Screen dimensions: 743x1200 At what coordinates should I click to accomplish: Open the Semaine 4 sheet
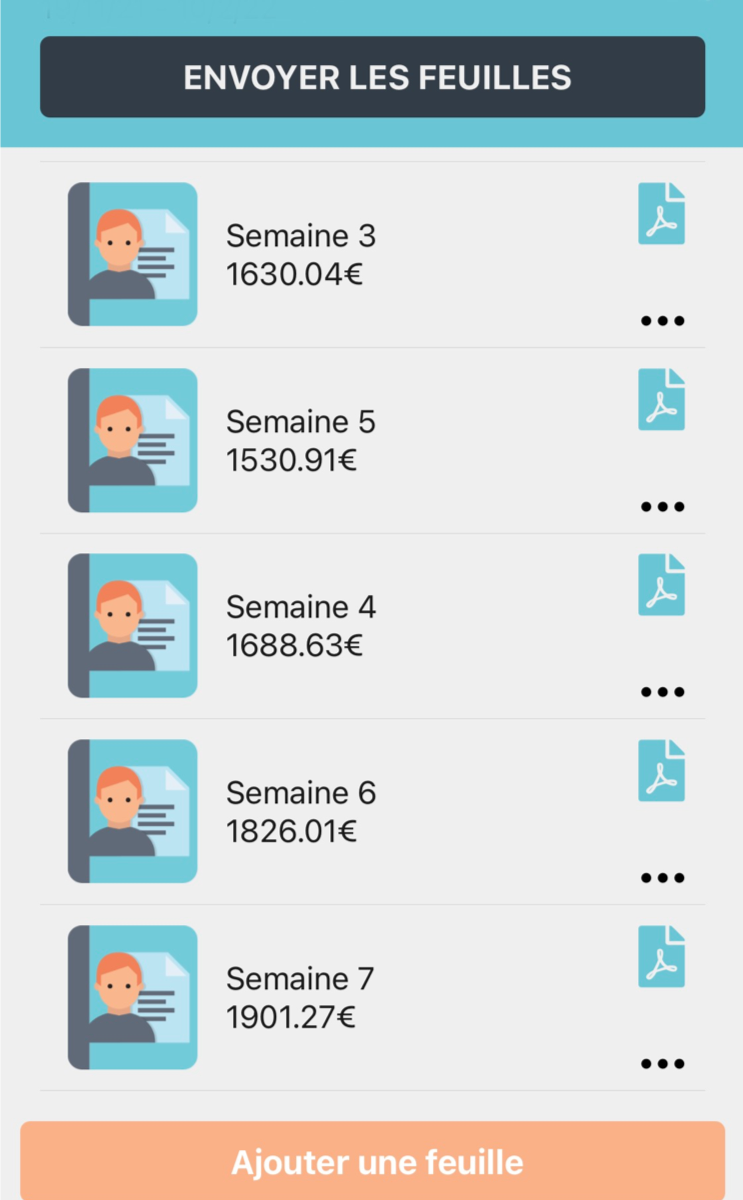[372, 626]
